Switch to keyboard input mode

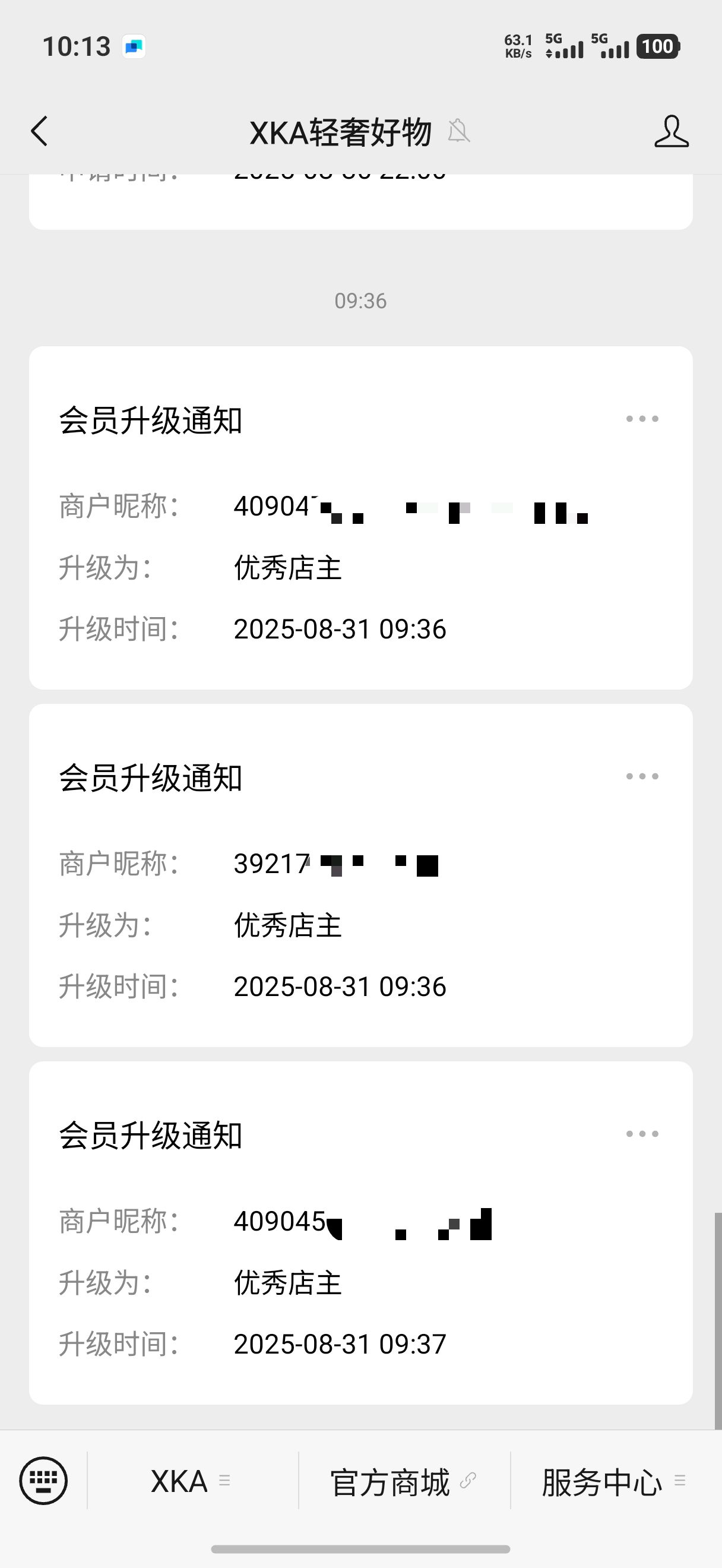[x=43, y=1480]
